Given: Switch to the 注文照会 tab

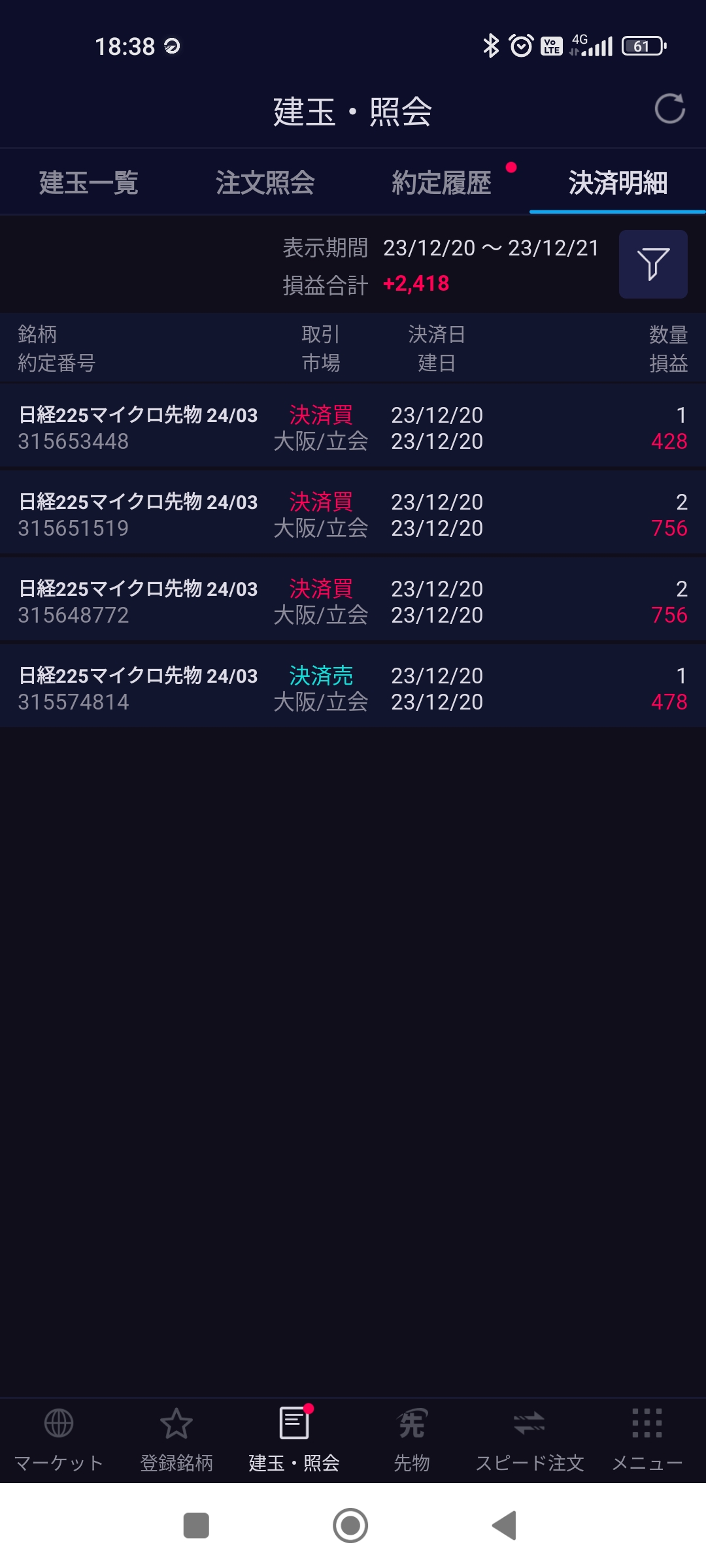Looking at the screenshot, I should (x=265, y=182).
